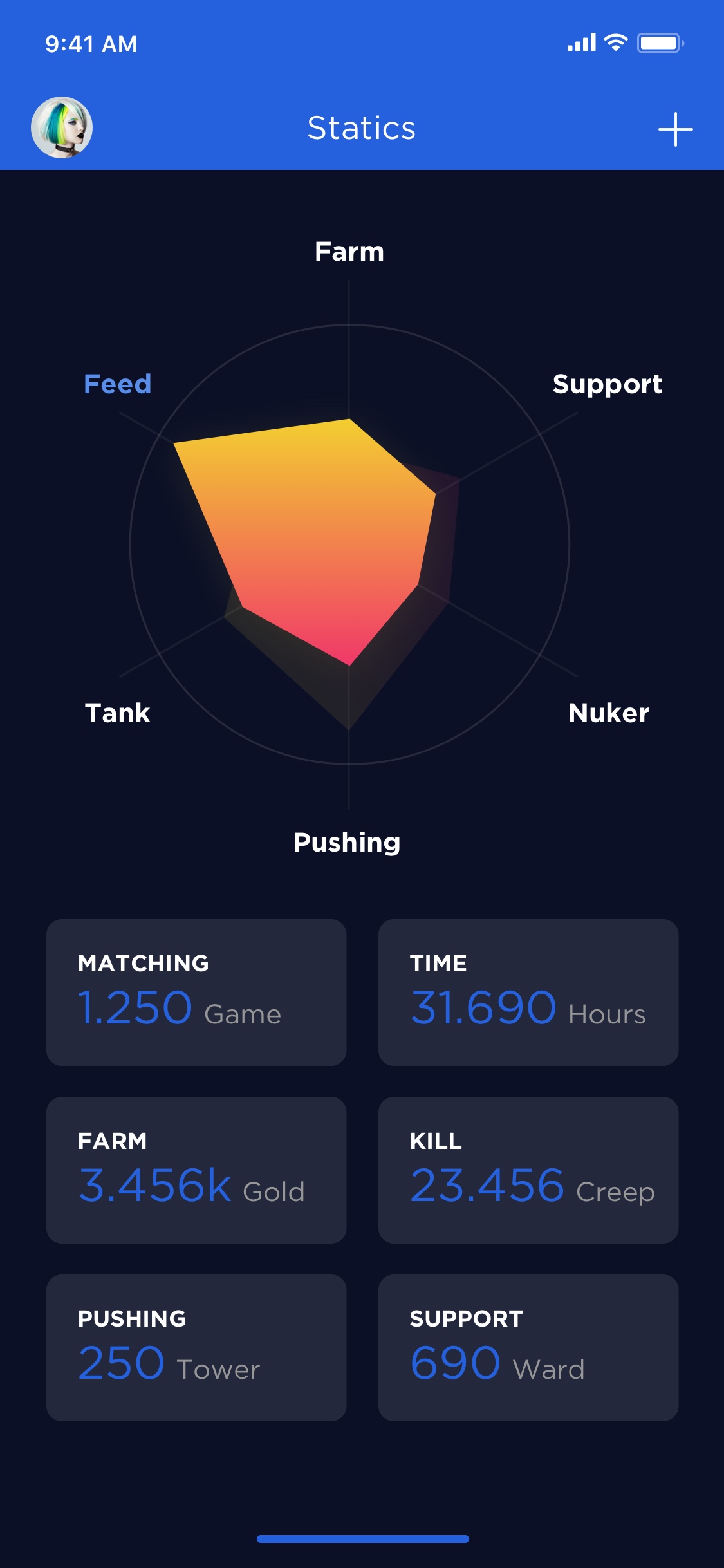724x1568 pixels.
Task: Open the profile avatar
Action: [x=62, y=127]
